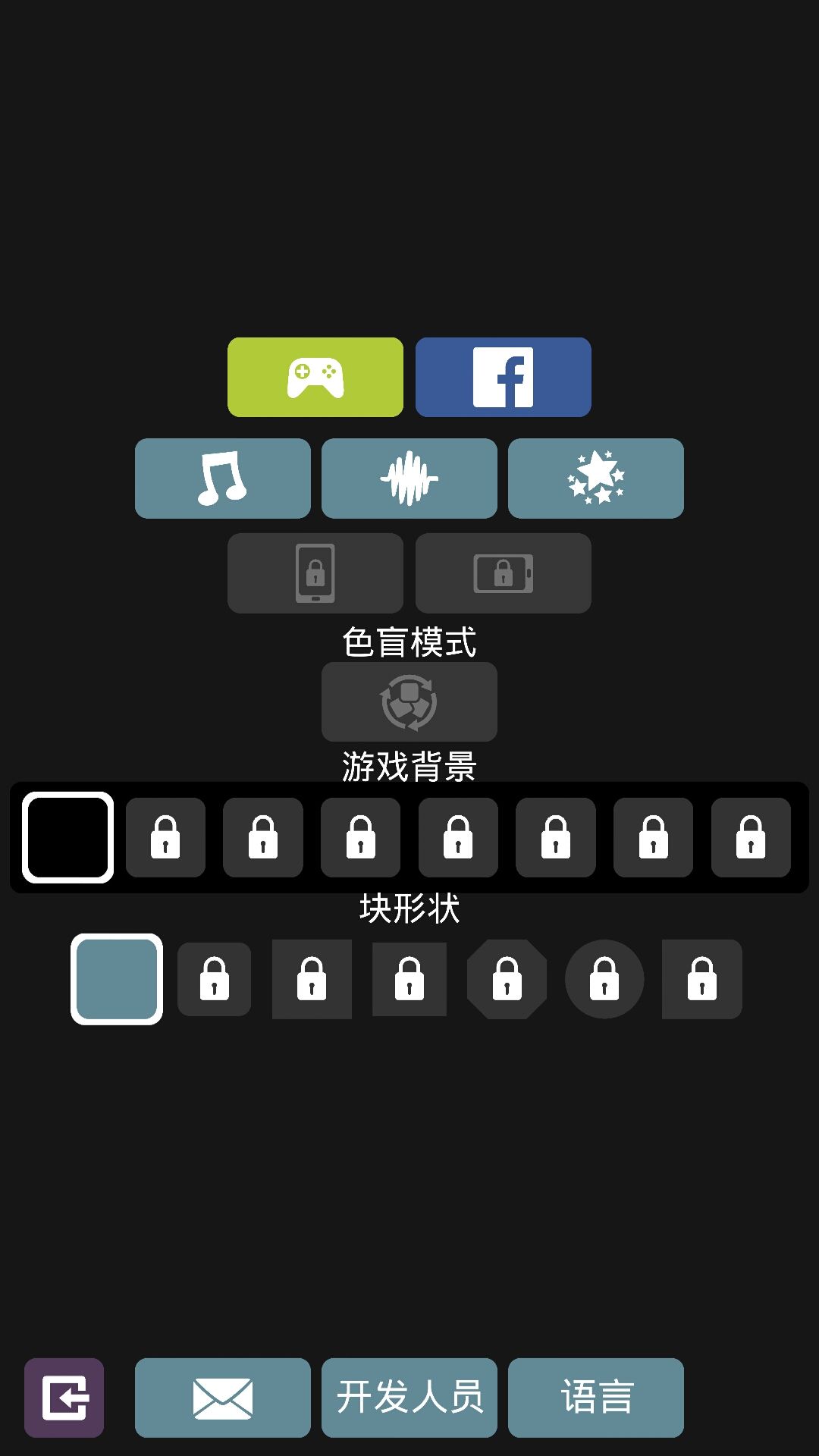The width and height of the screenshot is (819, 1456).
Task: Click the music notes icon
Action: pos(221,478)
